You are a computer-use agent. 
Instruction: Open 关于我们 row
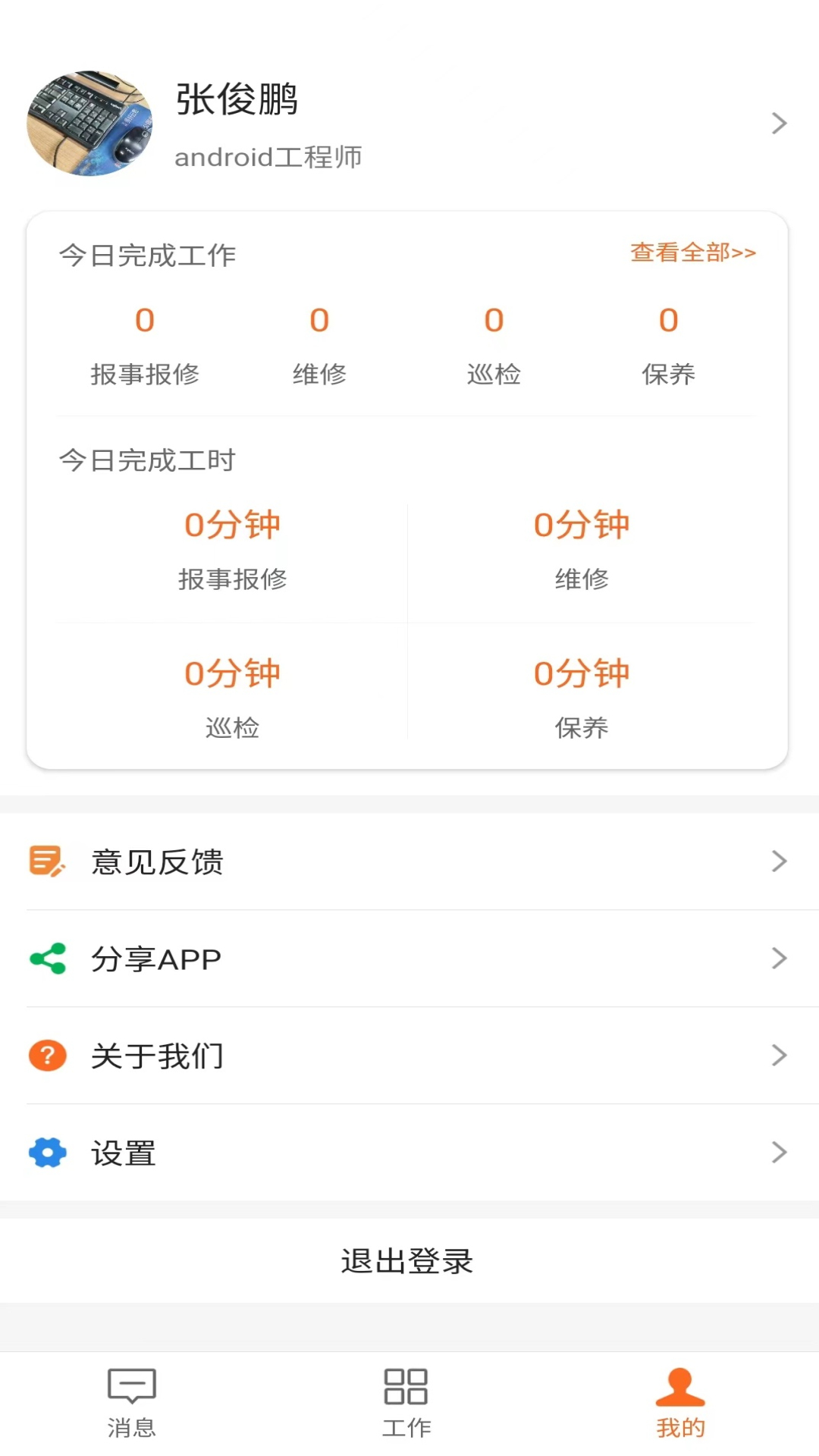(x=409, y=1056)
